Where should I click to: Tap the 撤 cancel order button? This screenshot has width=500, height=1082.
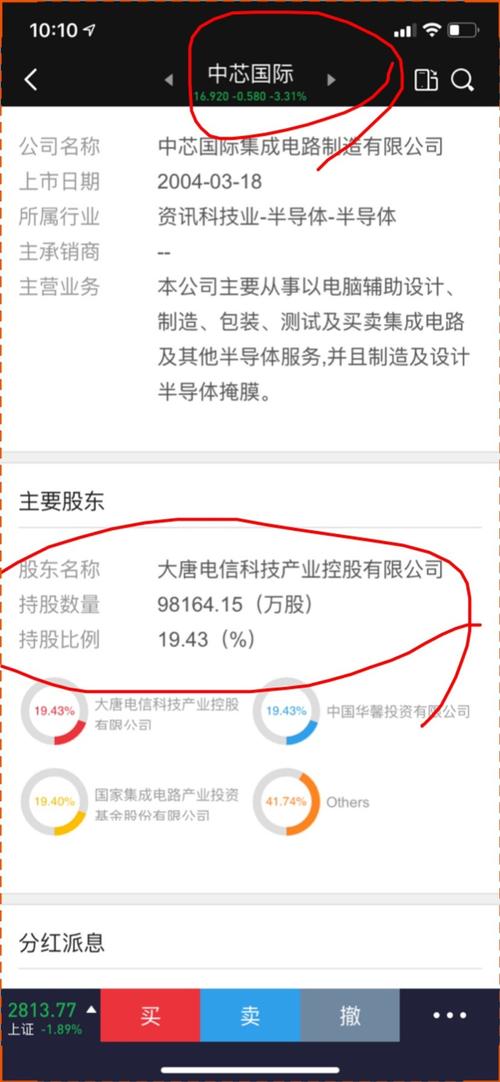[350, 1015]
